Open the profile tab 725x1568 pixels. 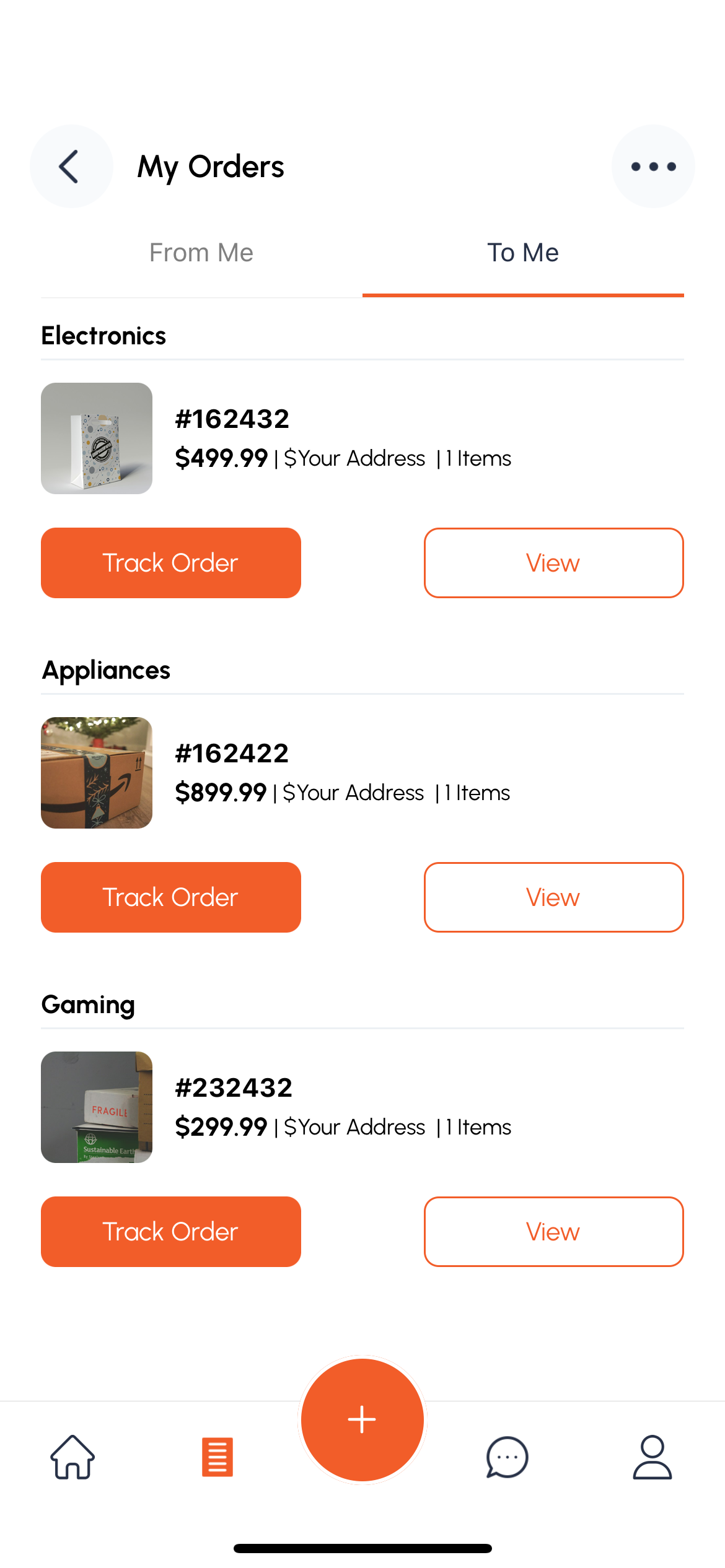click(652, 1457)
